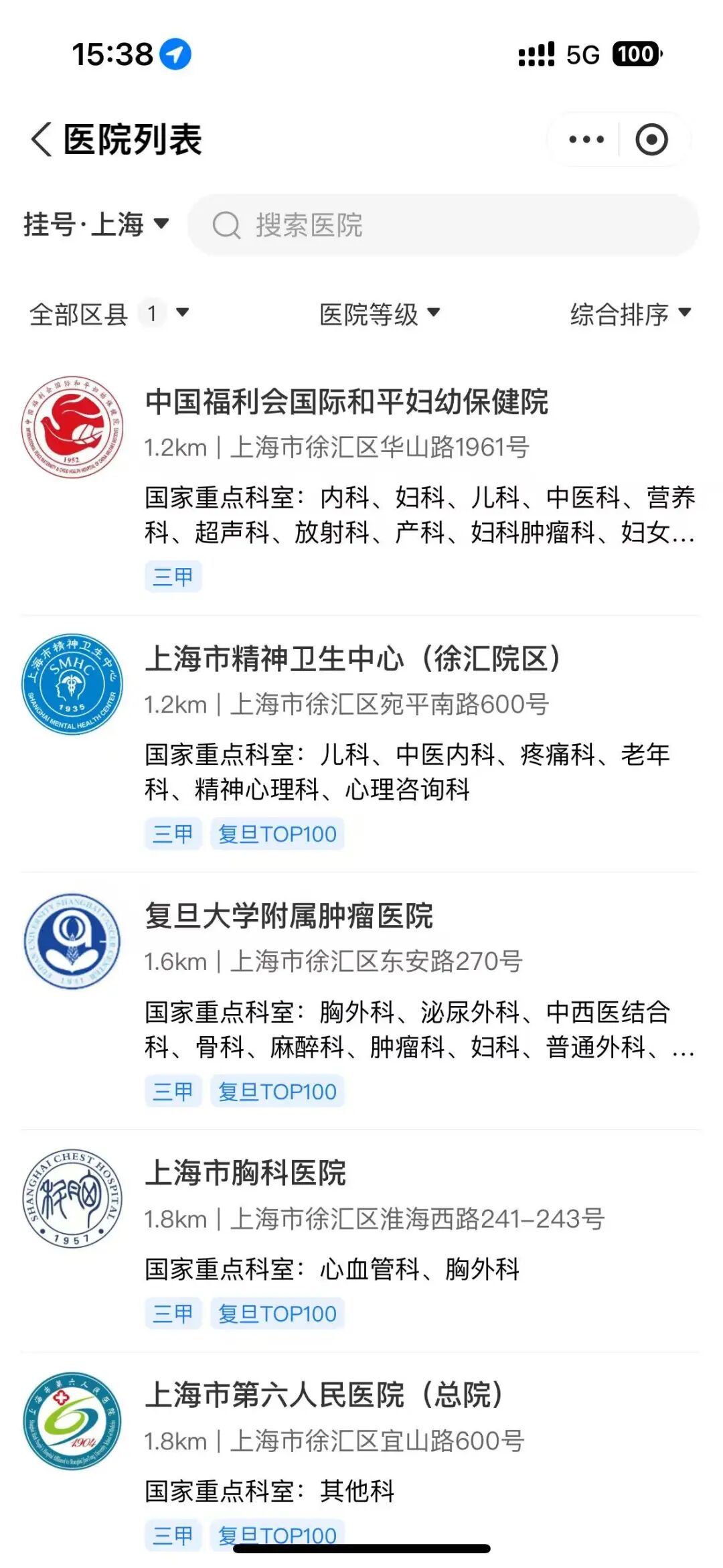Open the mini program more options menu
Screen dimensions: 723x1568
[586, 140]
